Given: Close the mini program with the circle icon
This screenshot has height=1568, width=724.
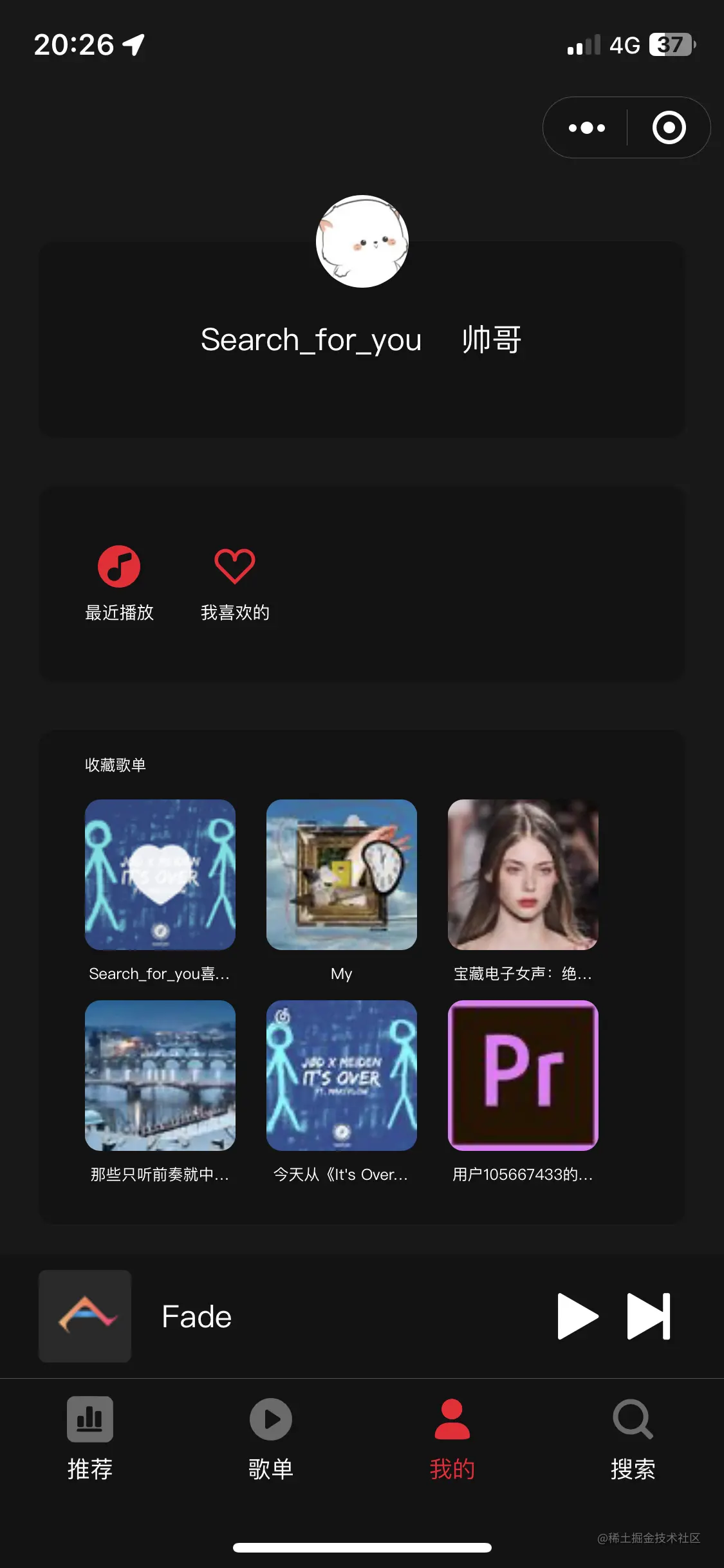Looking at the screenshot, I should pos(669,127).
